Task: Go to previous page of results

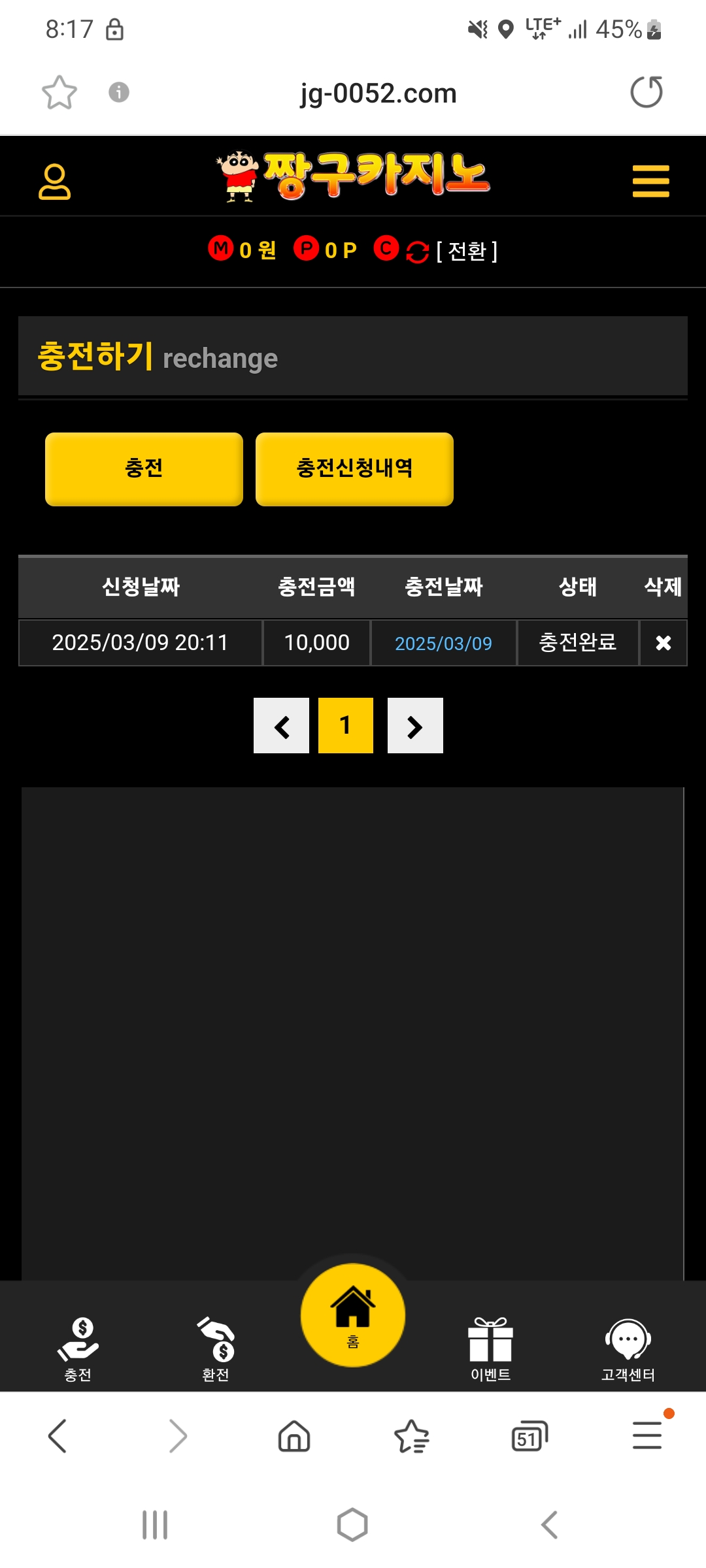Action: [281, 726]
